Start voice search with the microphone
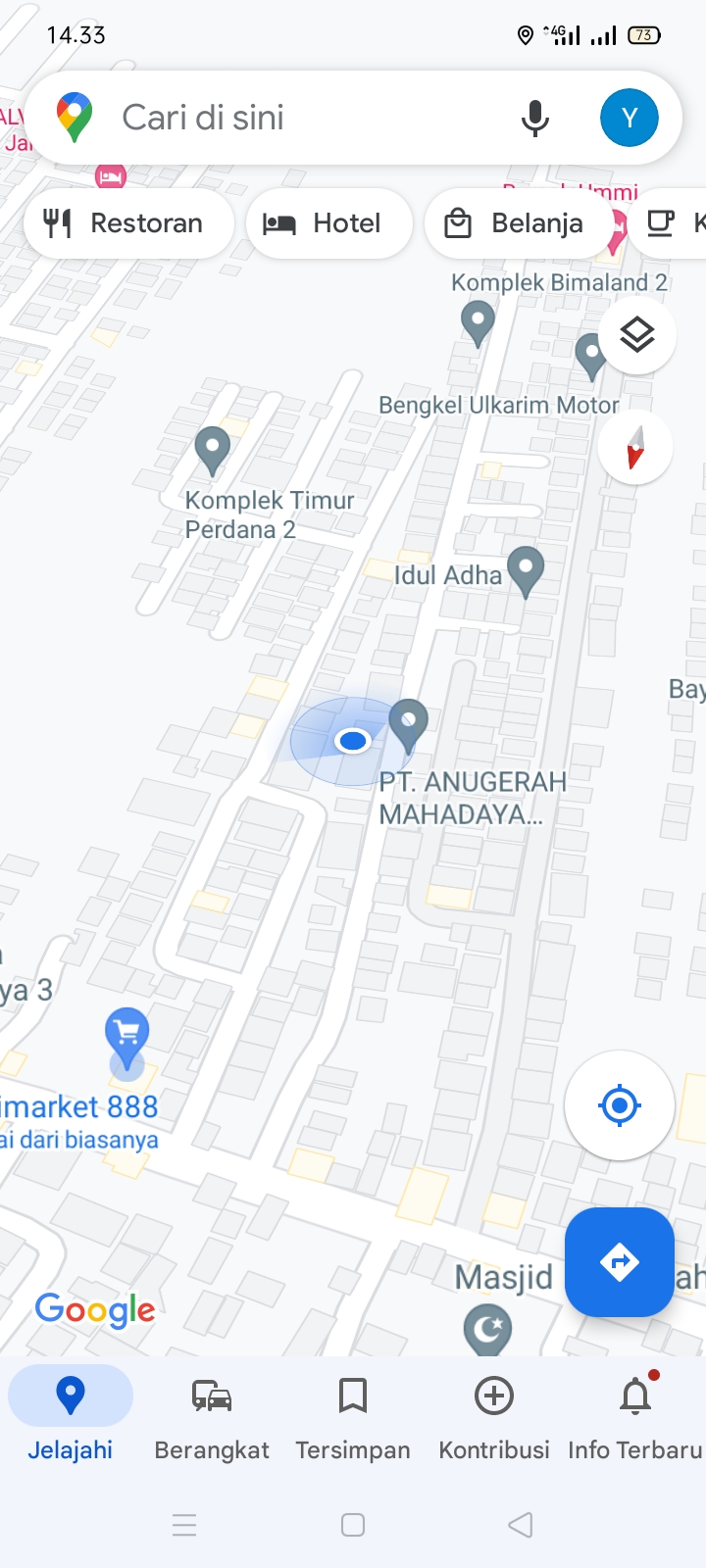This screenshot has width=706, height=1568. 534,119
